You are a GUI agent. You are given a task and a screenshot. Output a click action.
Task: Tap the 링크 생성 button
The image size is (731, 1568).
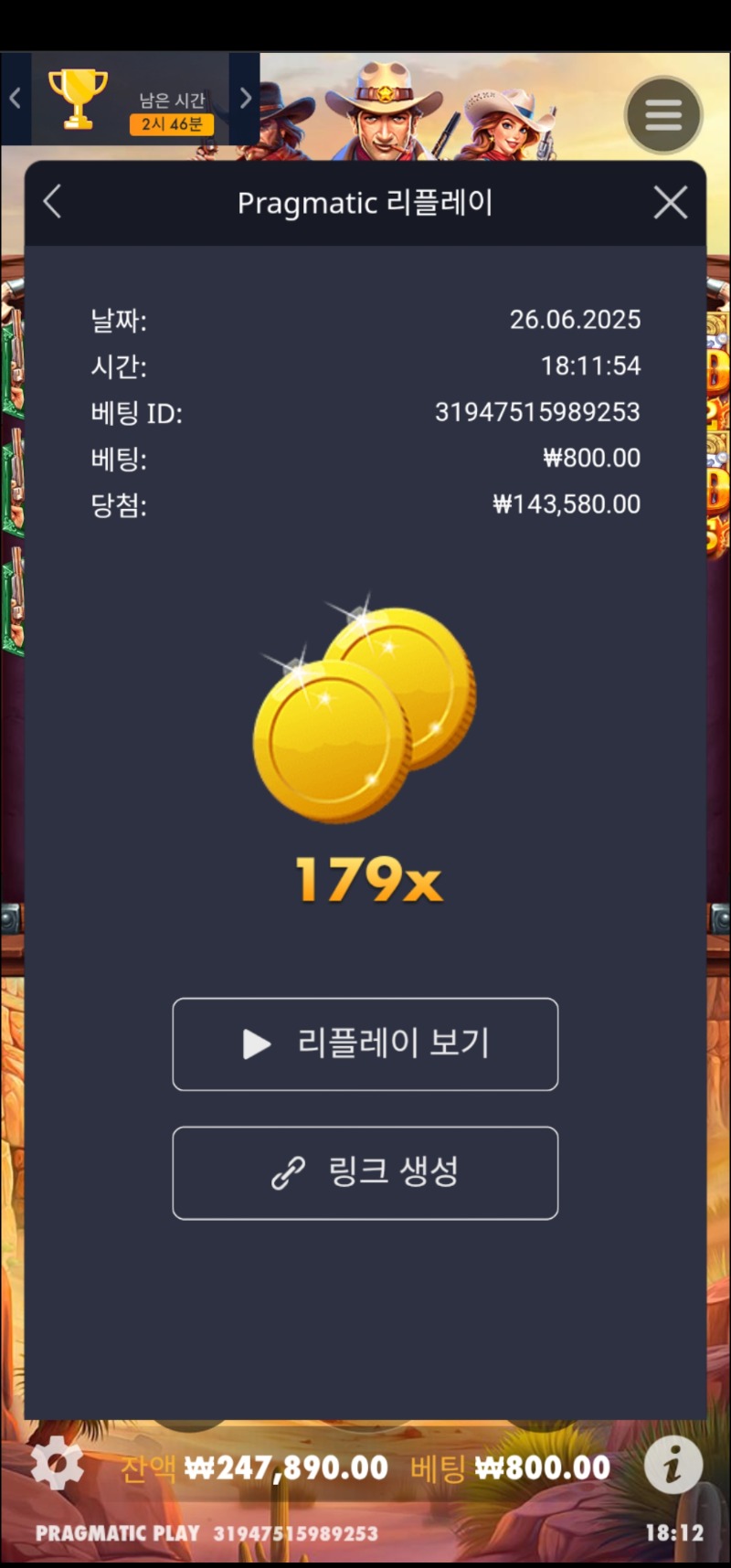coord(365,1172)
